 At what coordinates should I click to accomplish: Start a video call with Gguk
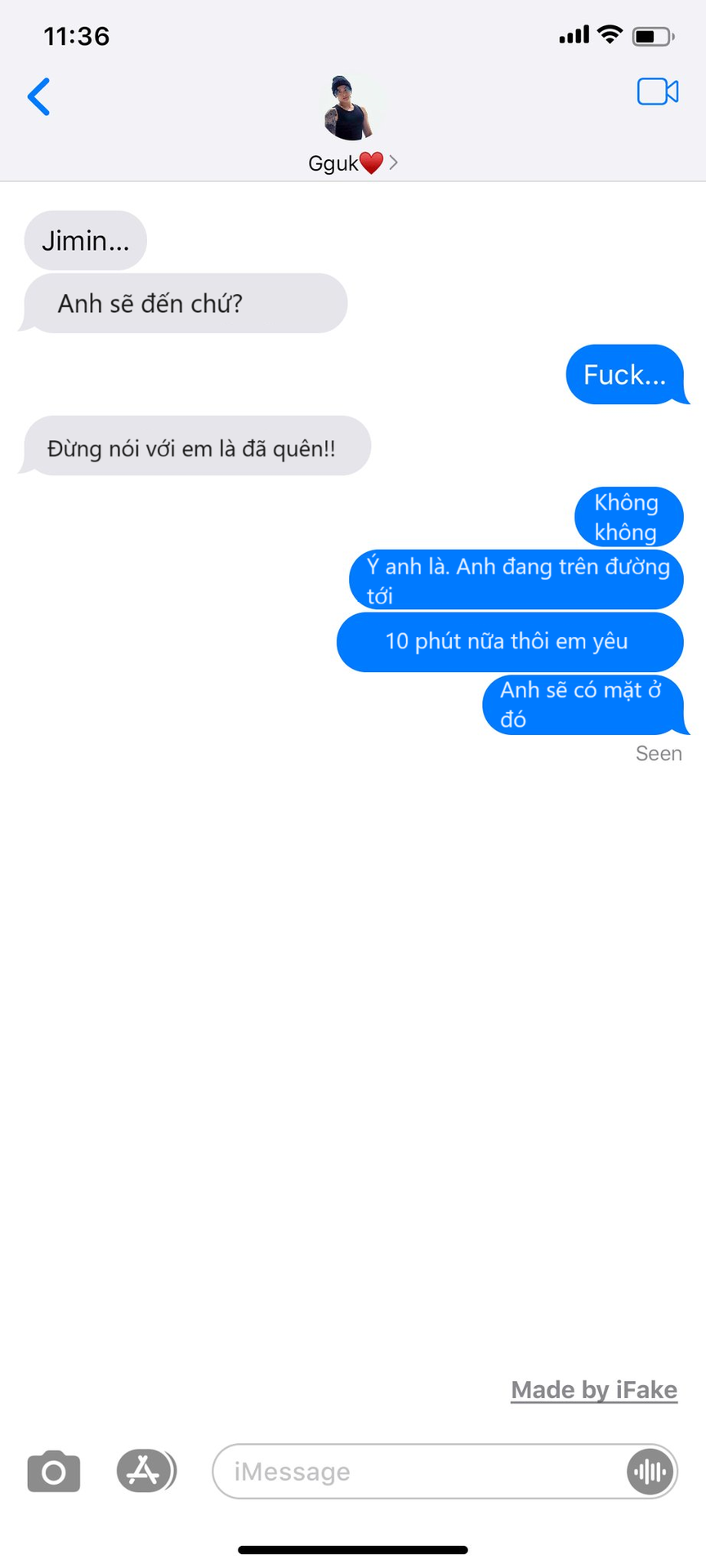click(x=657, y=92)
